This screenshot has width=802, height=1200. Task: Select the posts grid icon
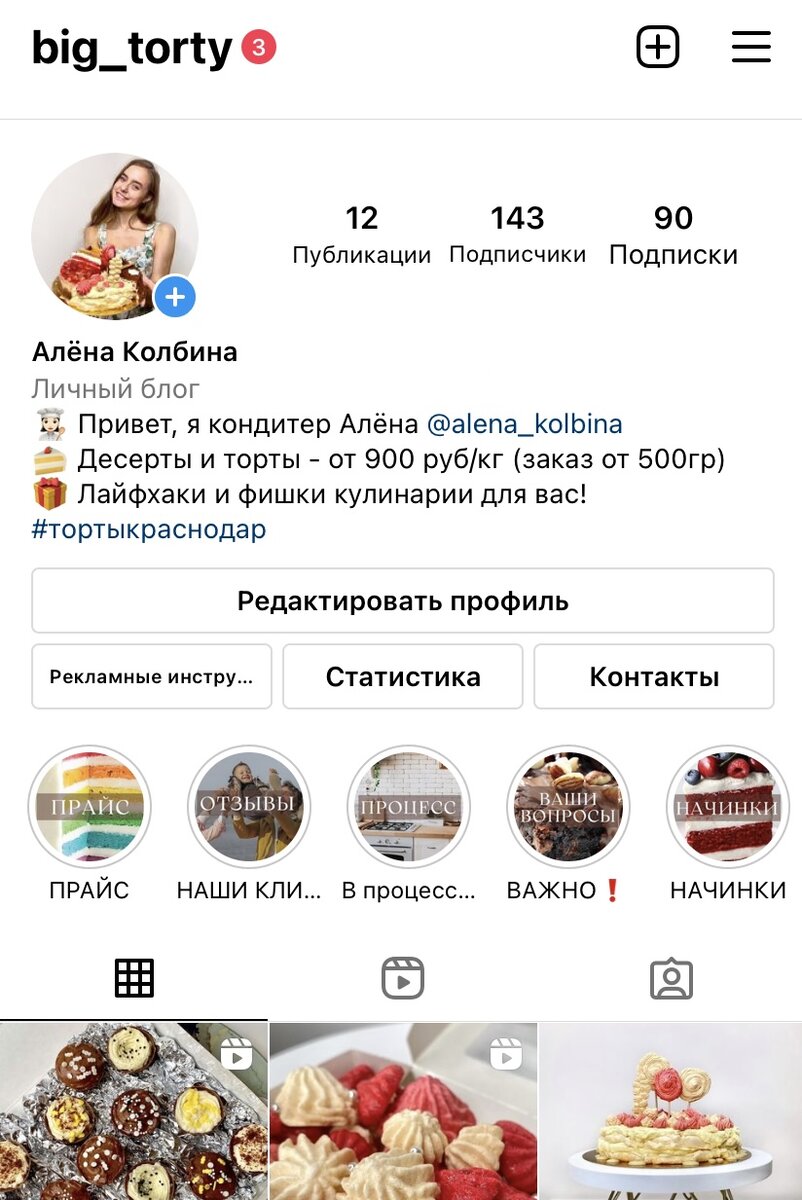point(133,978)
